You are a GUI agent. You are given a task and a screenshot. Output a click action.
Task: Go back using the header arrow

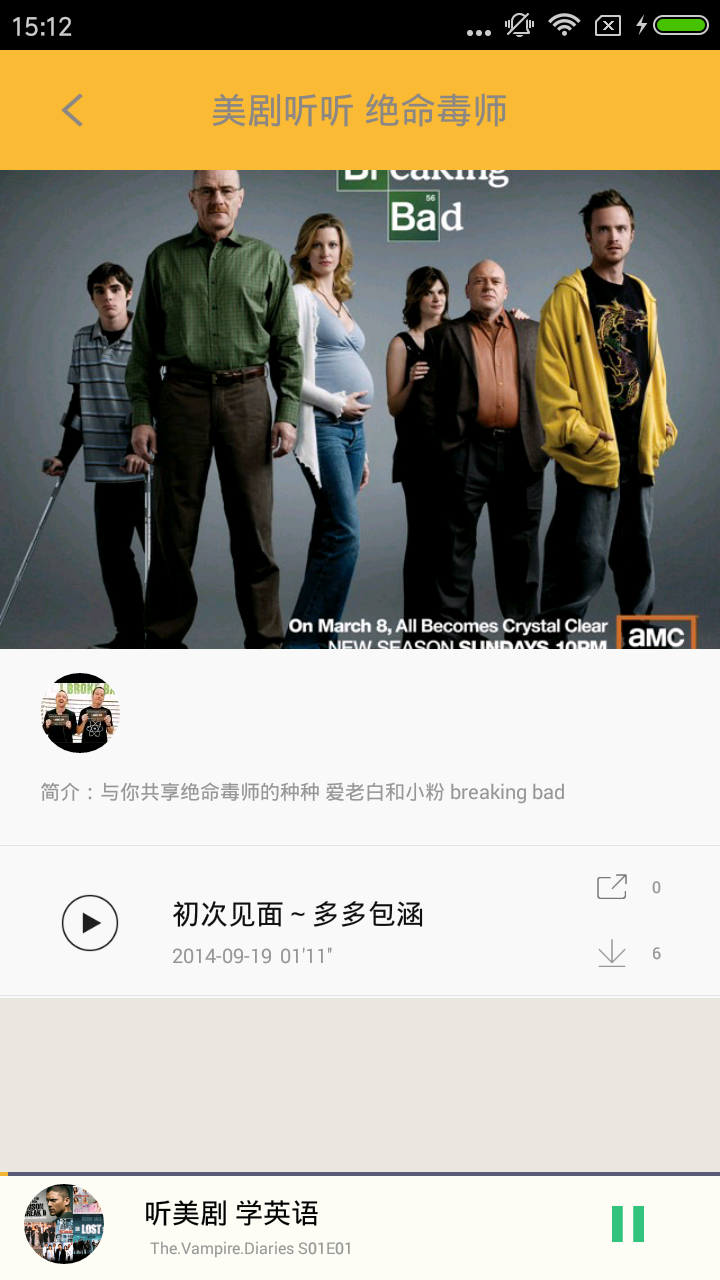pyautogui.click(x=72, y=110)
